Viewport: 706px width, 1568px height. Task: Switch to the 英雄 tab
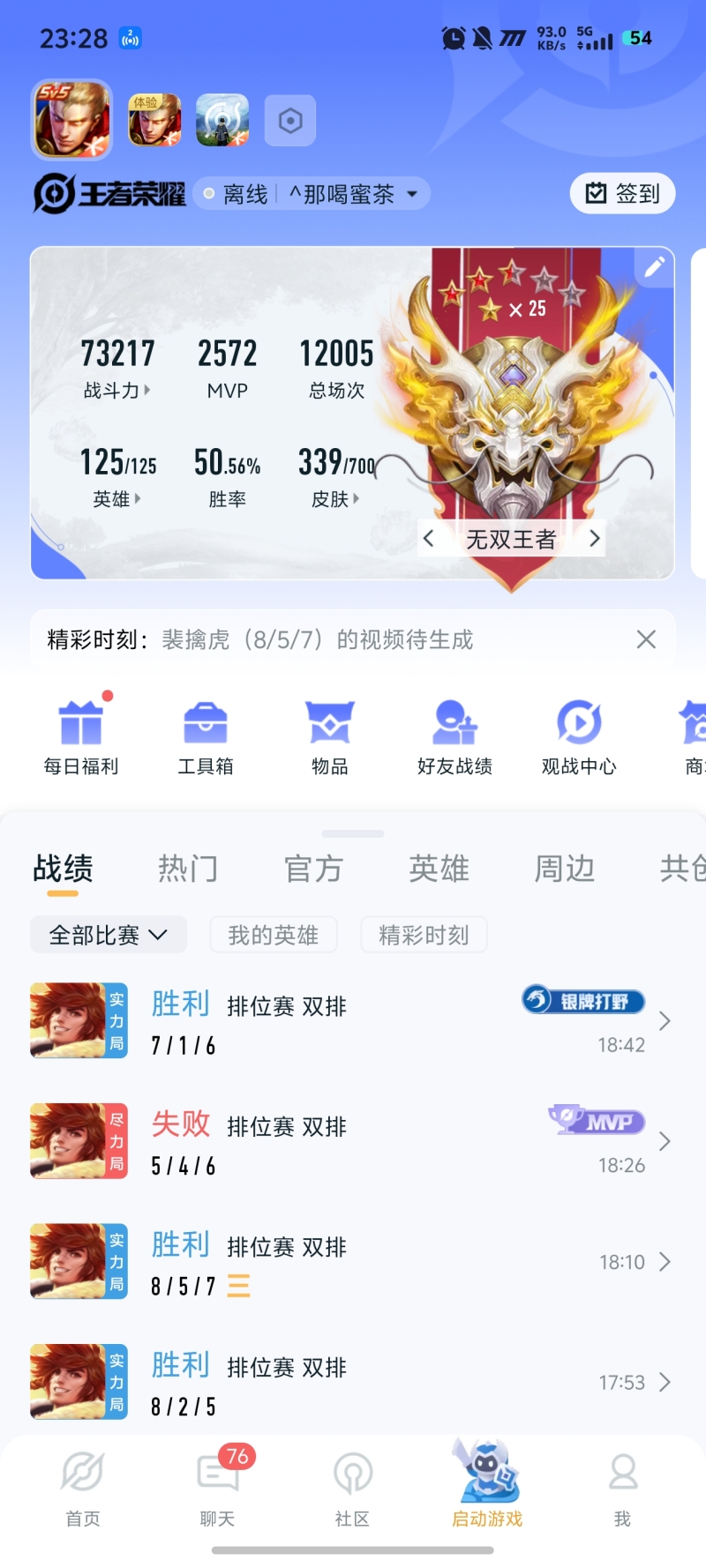click(439, 869)
